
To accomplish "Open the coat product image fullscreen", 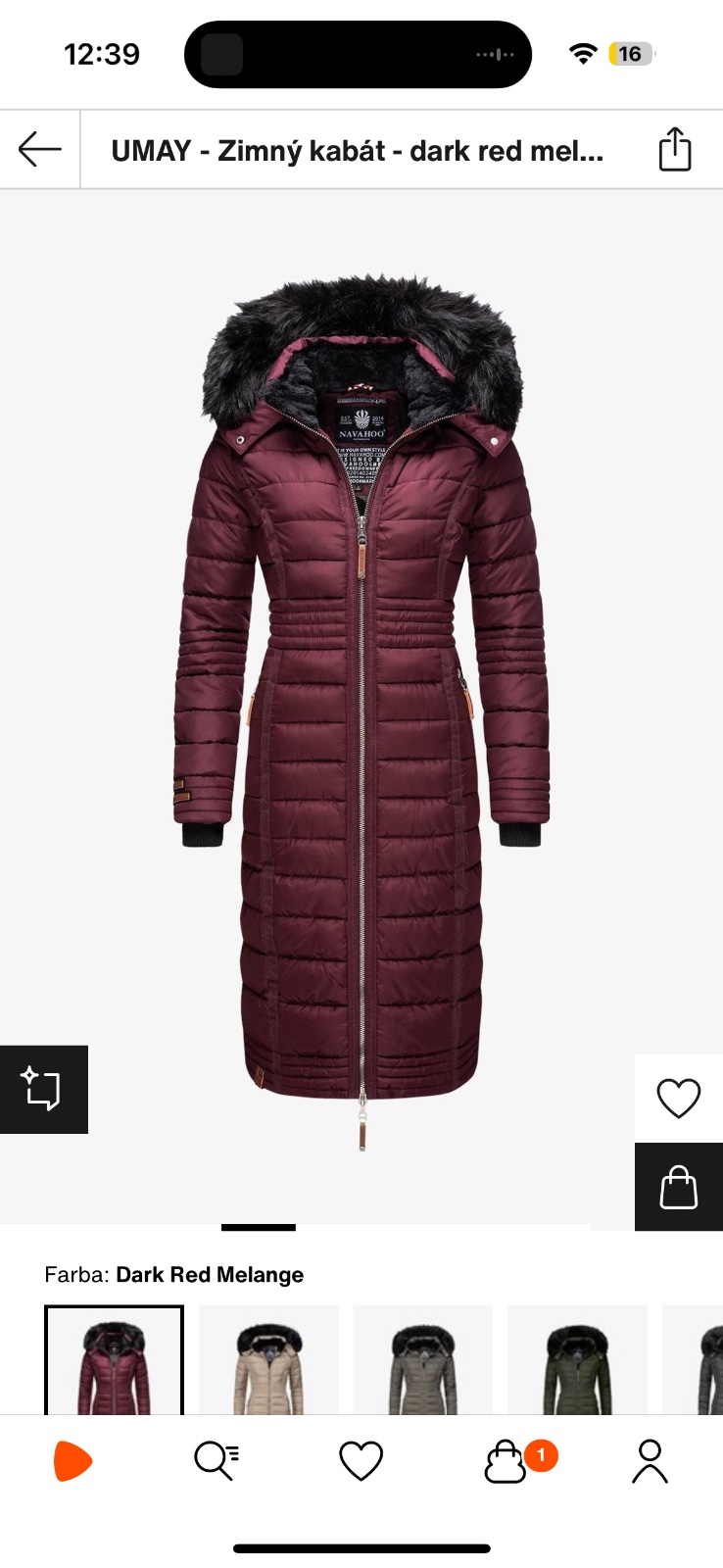I will 361,706.
